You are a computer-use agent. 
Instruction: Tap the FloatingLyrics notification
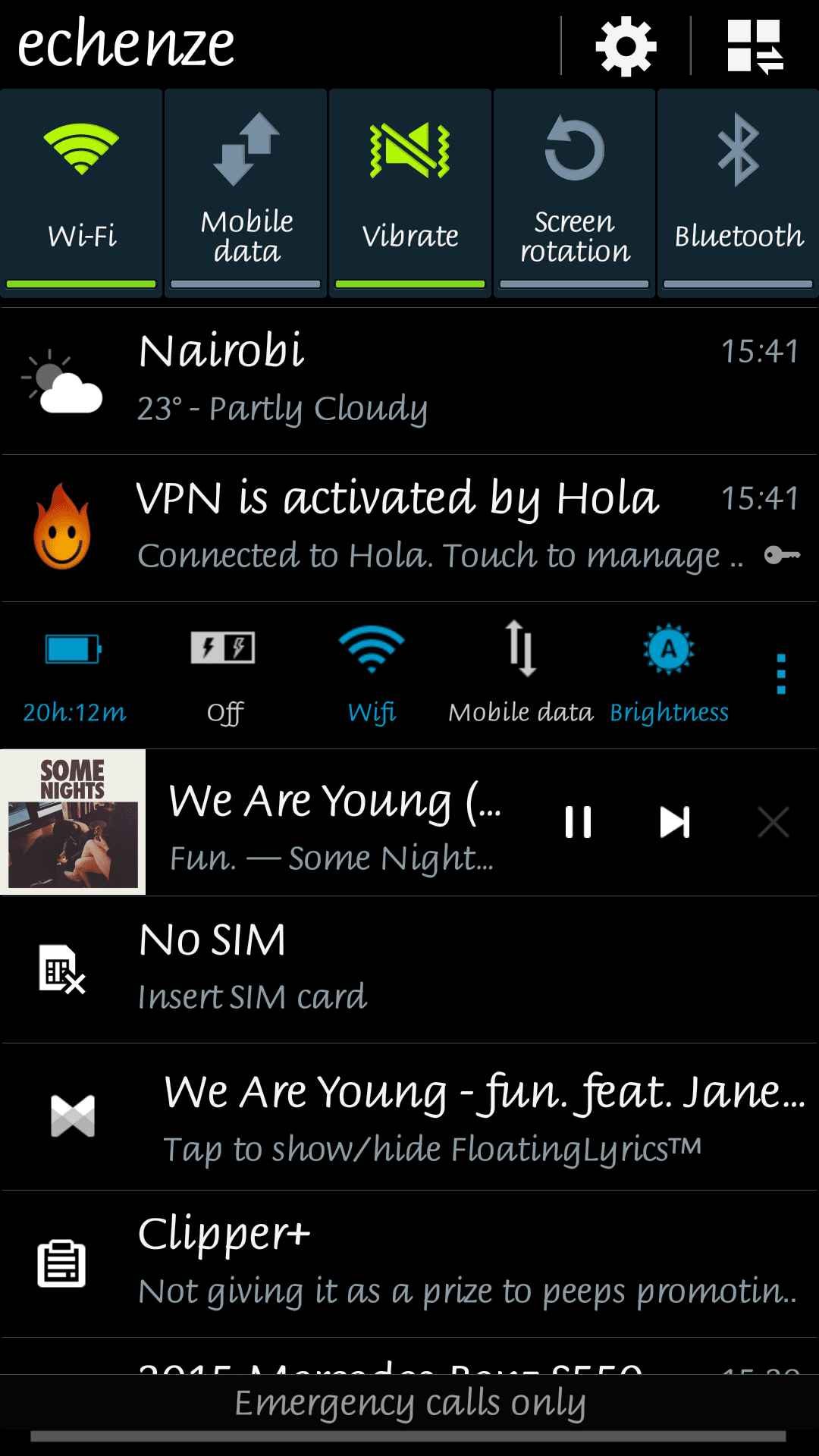tap(409, 1117)
